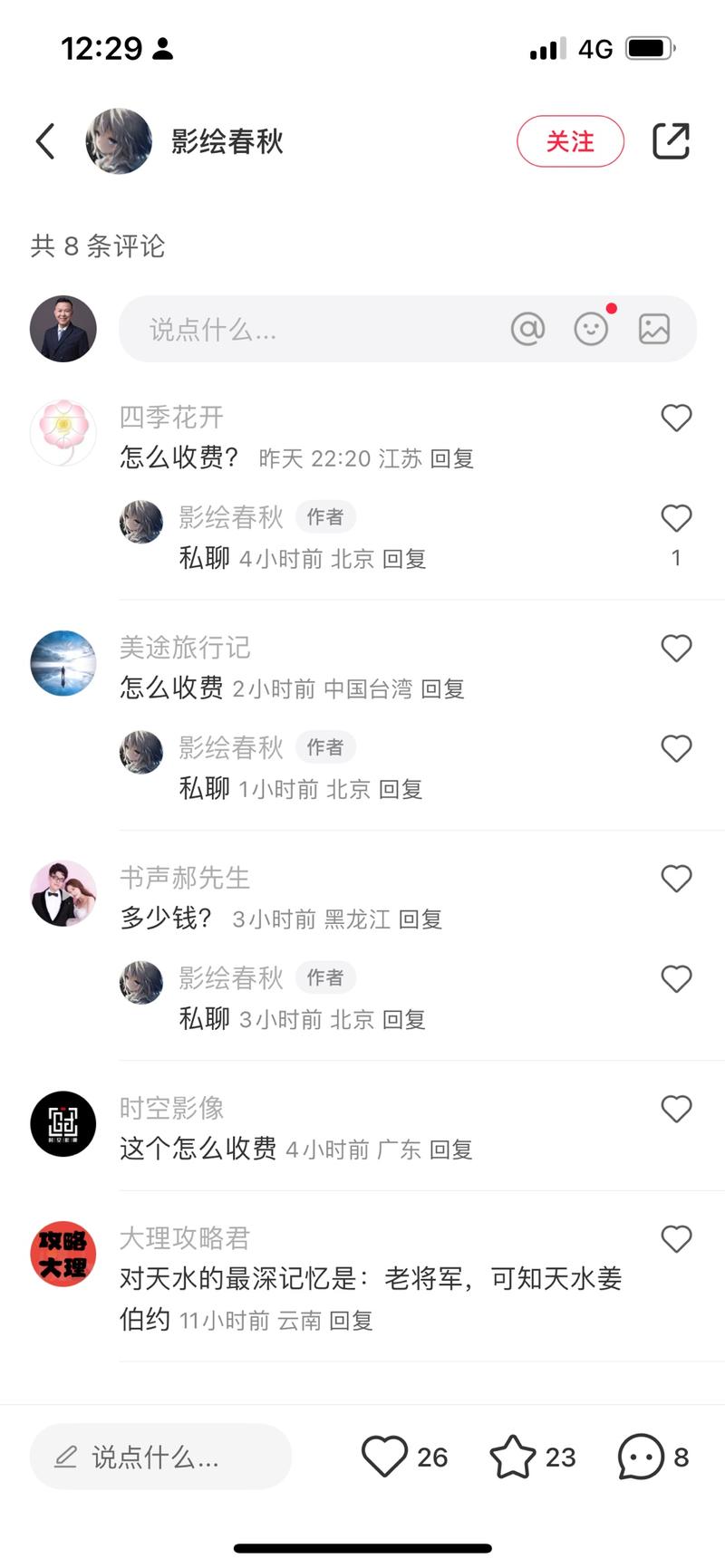Open the @ mention icon in comment box
This screenshot has width=725, height=1568.
click(528, 329)
